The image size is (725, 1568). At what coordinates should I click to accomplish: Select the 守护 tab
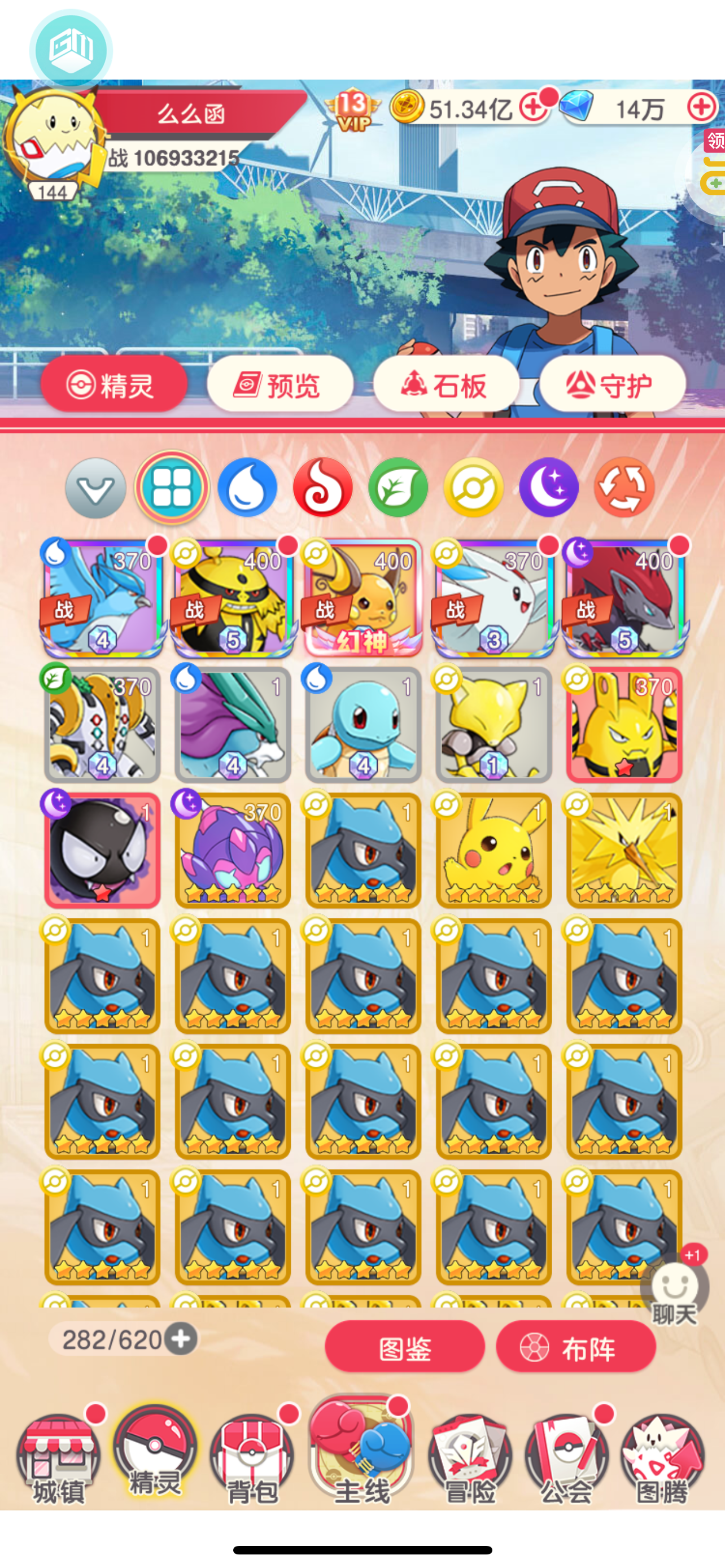point(613,385)
